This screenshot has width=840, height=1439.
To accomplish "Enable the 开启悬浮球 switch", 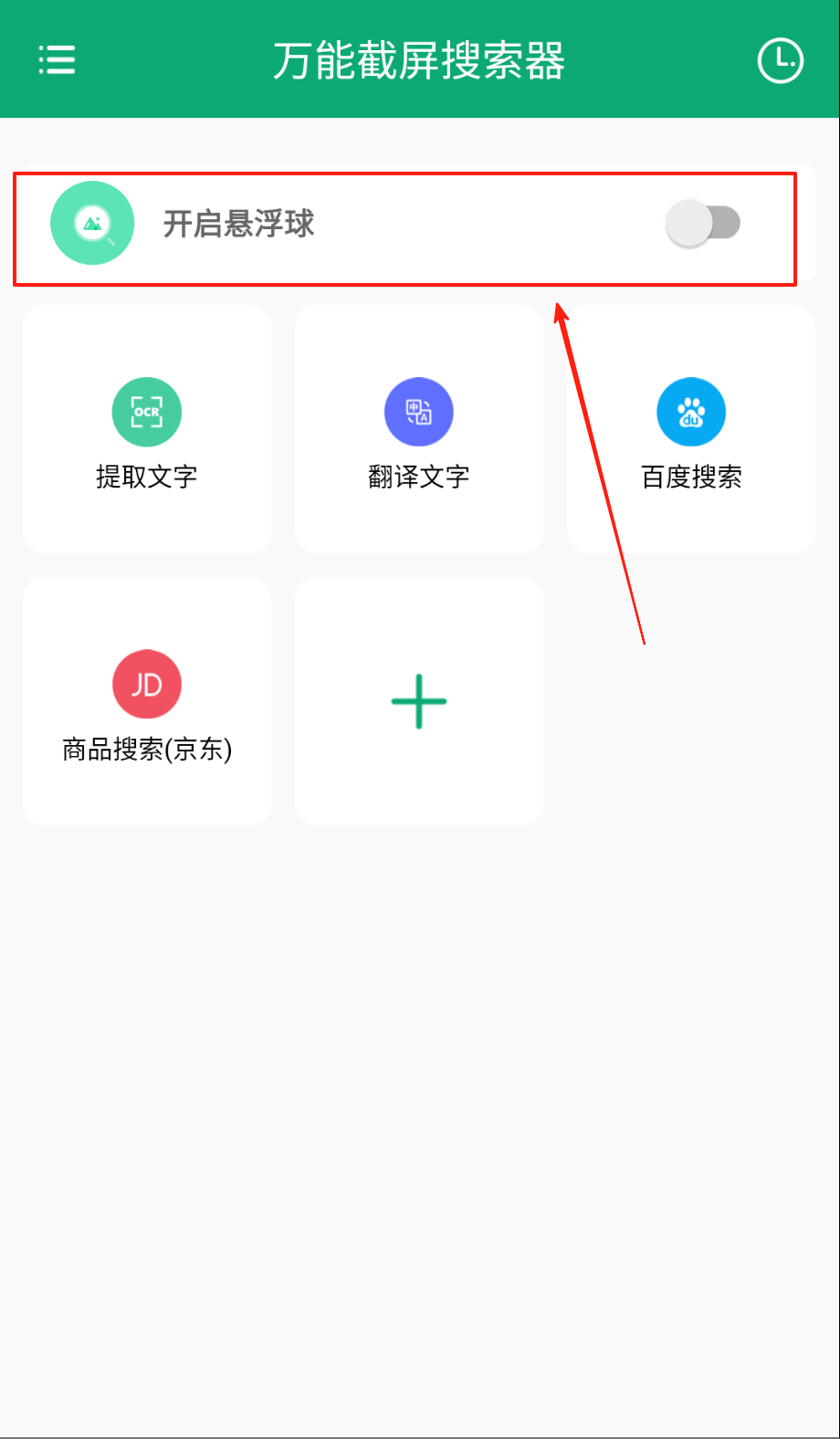I will coord(702,224).
